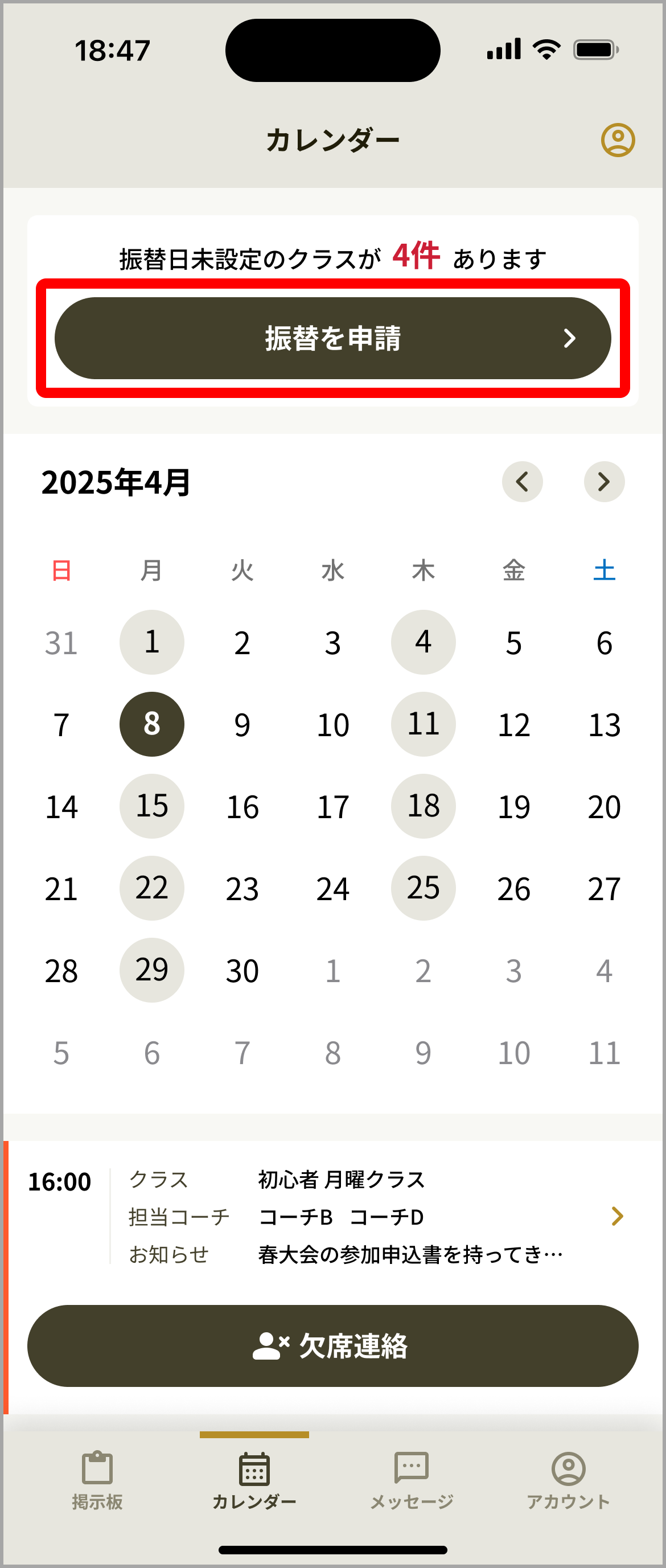The image size is (666, 1568).
Task: Select April 29 on the calendar
Action: pos(151,970)
